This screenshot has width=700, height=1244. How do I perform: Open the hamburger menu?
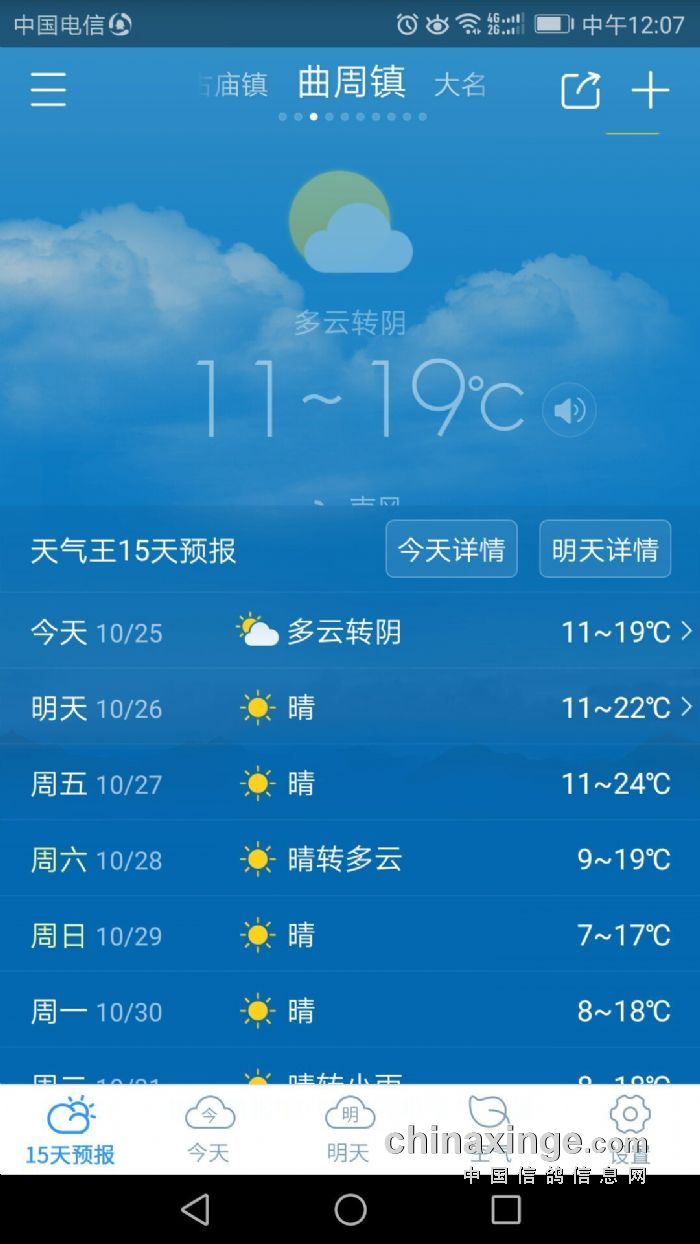coord(47,90)
